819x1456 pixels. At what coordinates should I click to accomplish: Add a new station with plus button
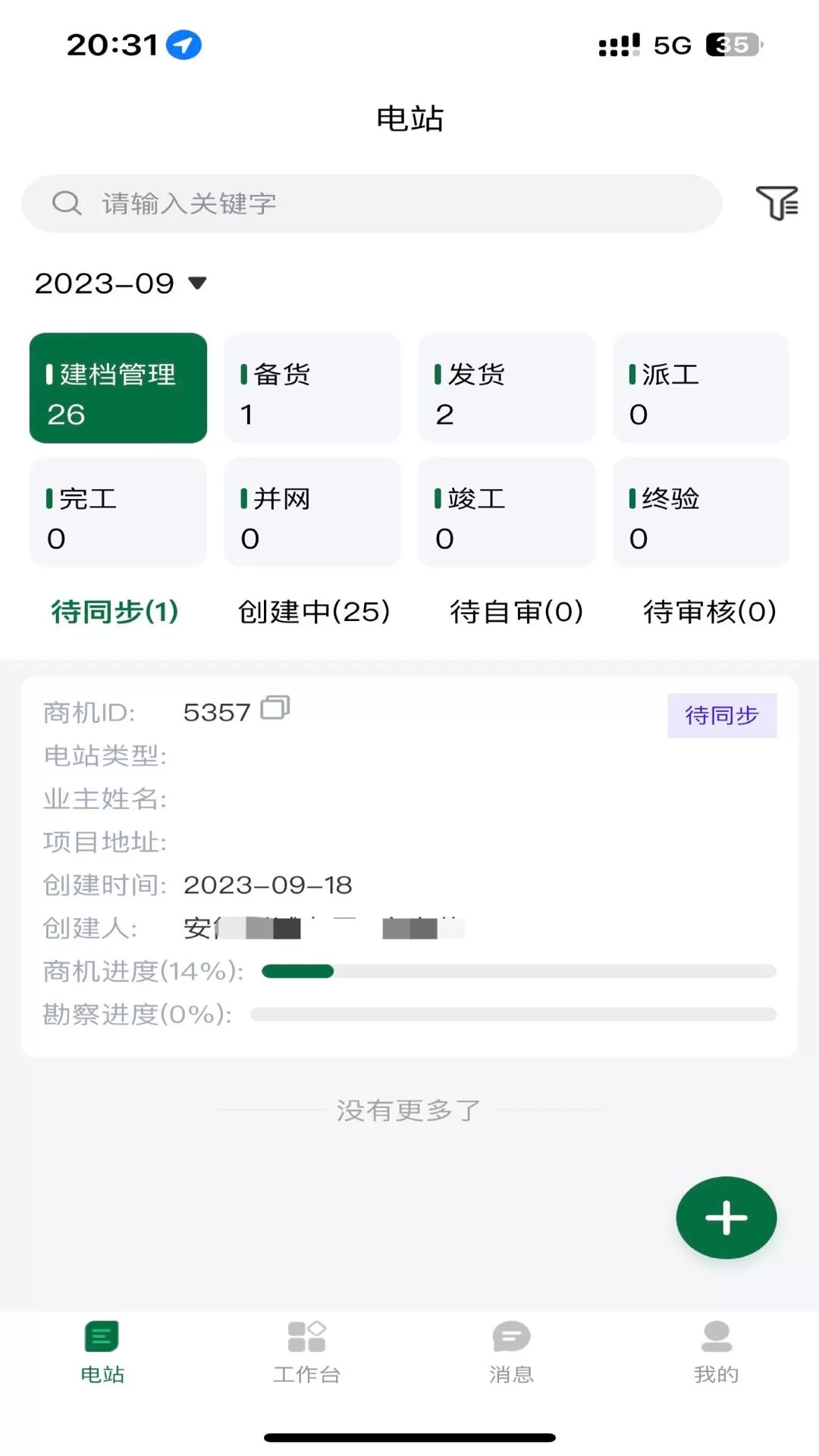pos(726,1217)
